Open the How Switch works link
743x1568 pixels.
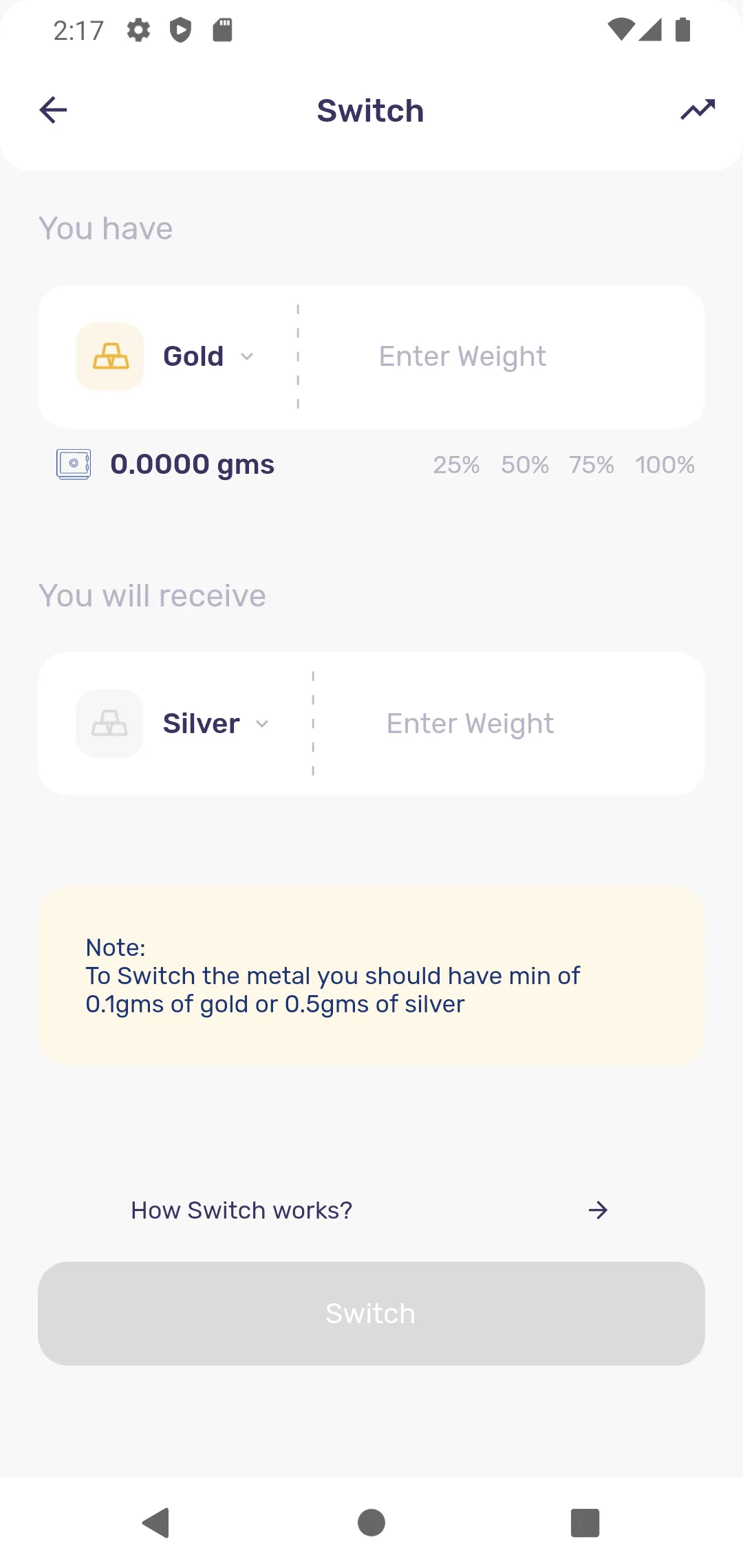241,1210
